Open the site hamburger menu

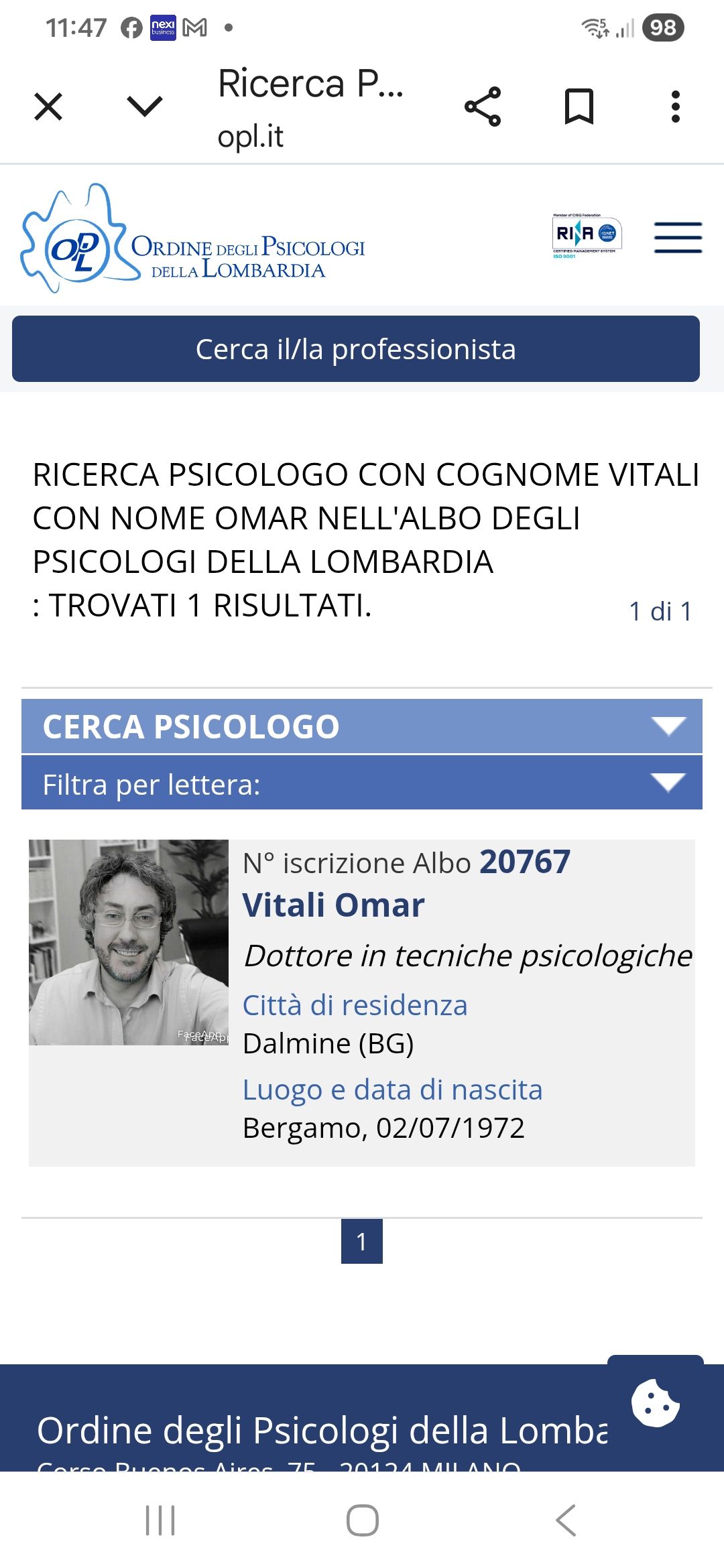tap(678, 238)
